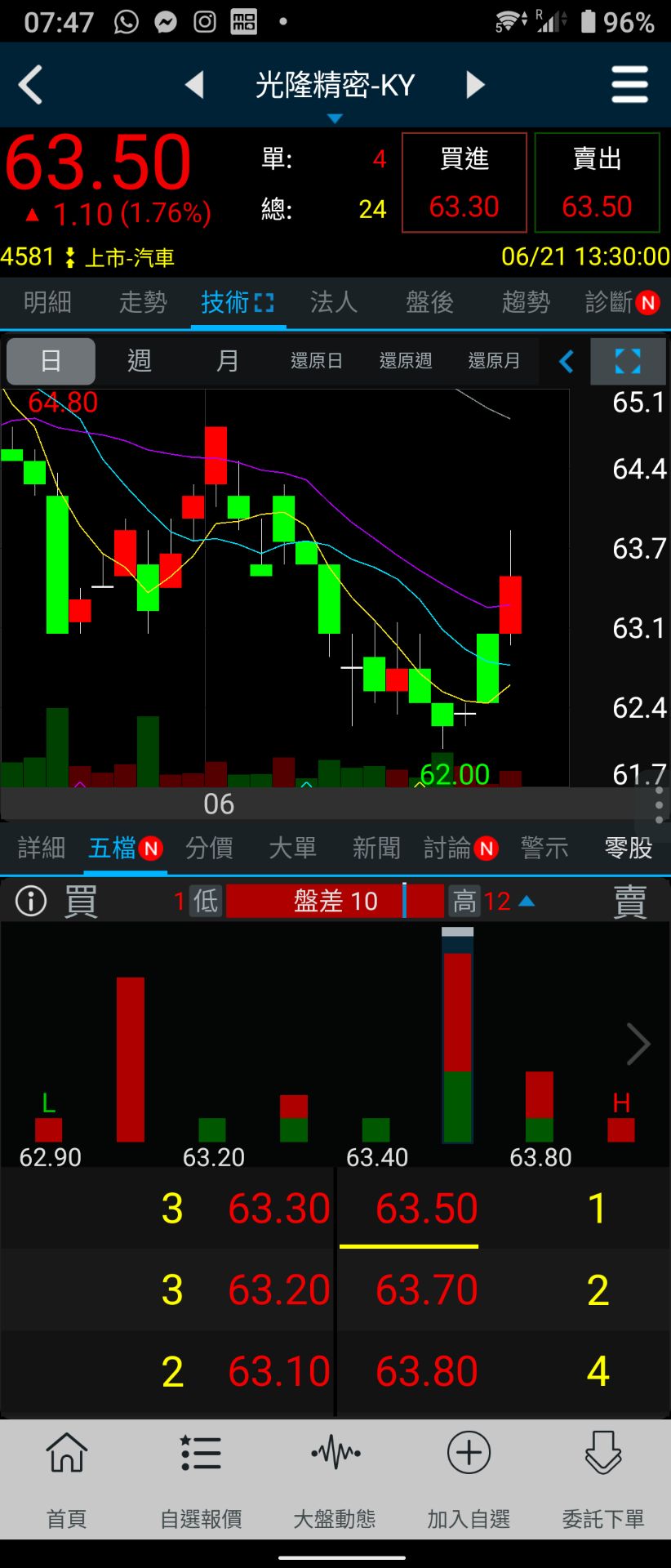The height and width of the screenshot is (1568, 671).
Task: Switch to the 走勢 tab
Action: click(143, 303)
